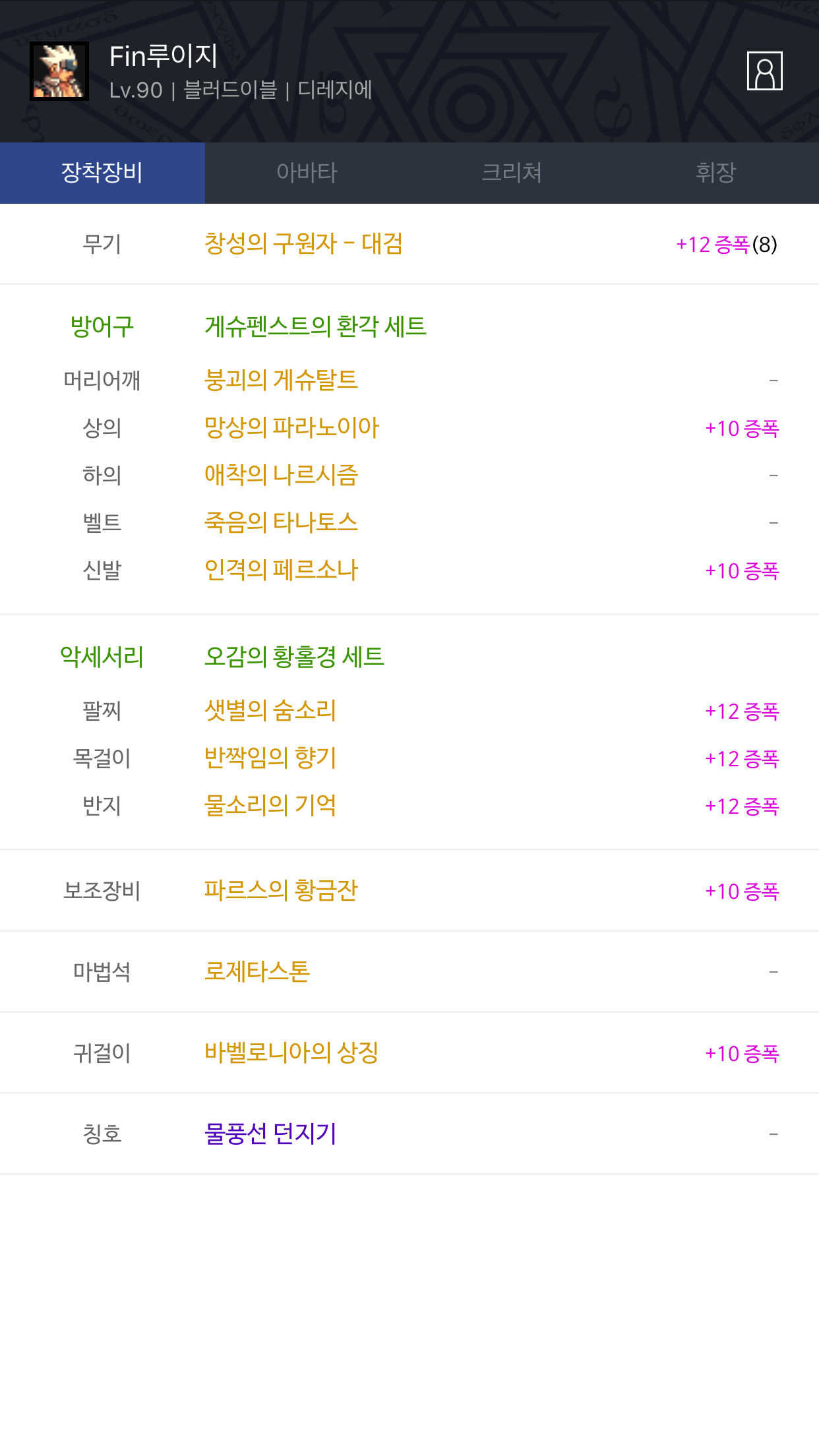Select the 장착장비 tab
The image size is (819, 1456).
(102, 173)
